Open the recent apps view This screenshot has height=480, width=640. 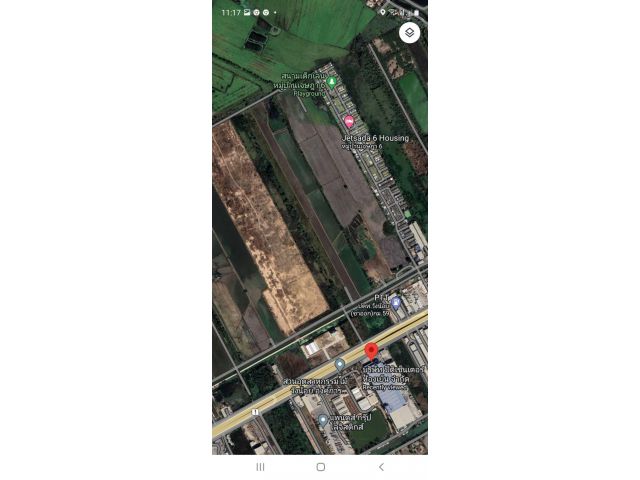click(260, 467)
